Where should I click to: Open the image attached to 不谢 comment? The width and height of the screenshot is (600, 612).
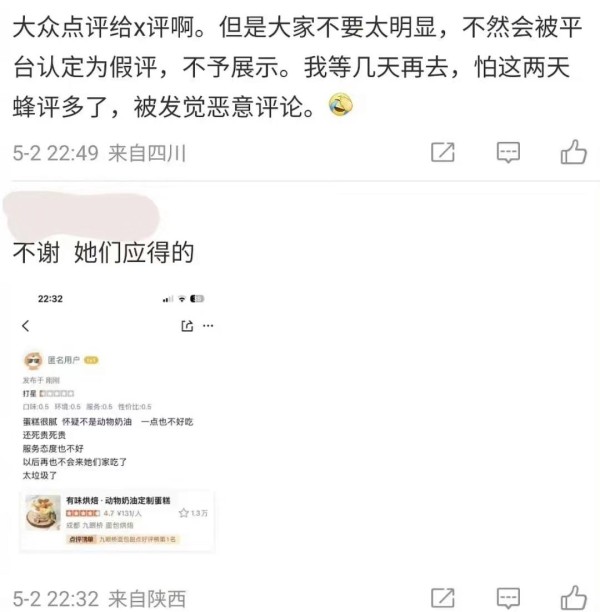(x=119, y=418)
